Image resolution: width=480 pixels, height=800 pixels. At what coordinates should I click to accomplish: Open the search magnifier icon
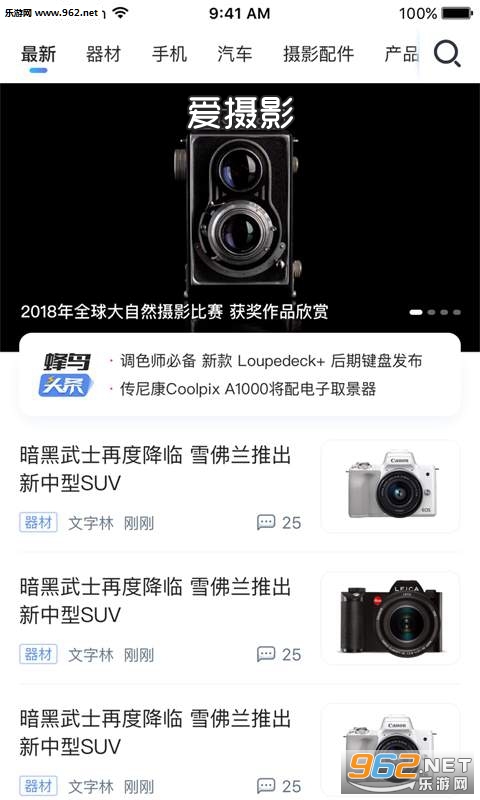(447, 54)
